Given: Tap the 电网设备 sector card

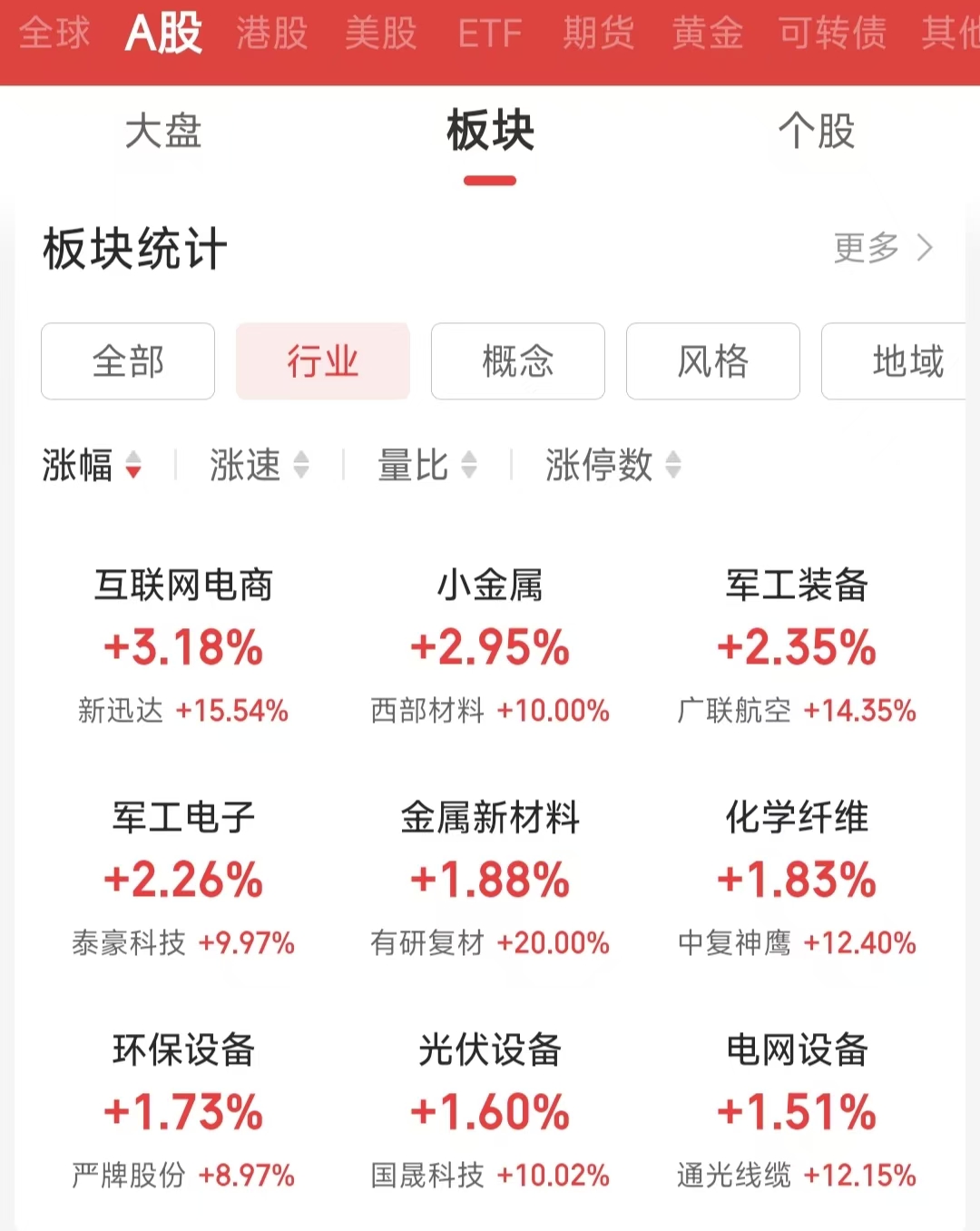Looking at the screenshot, I should pos(797,1109).
